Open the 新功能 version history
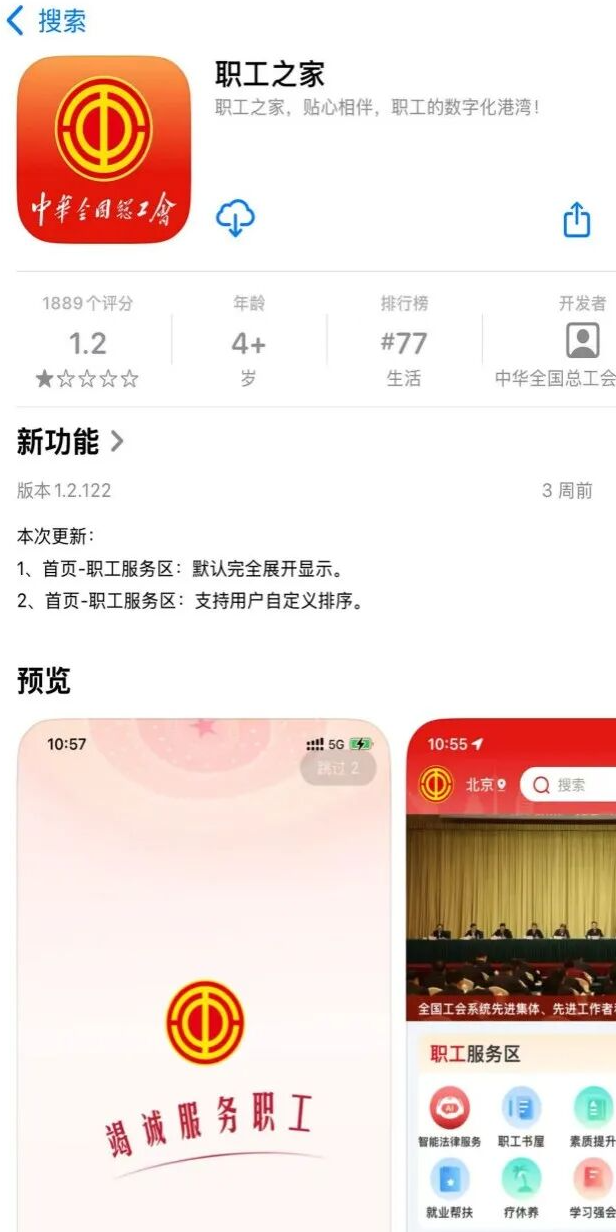Screen dimensions: 616x1232 tap(71, 441)
